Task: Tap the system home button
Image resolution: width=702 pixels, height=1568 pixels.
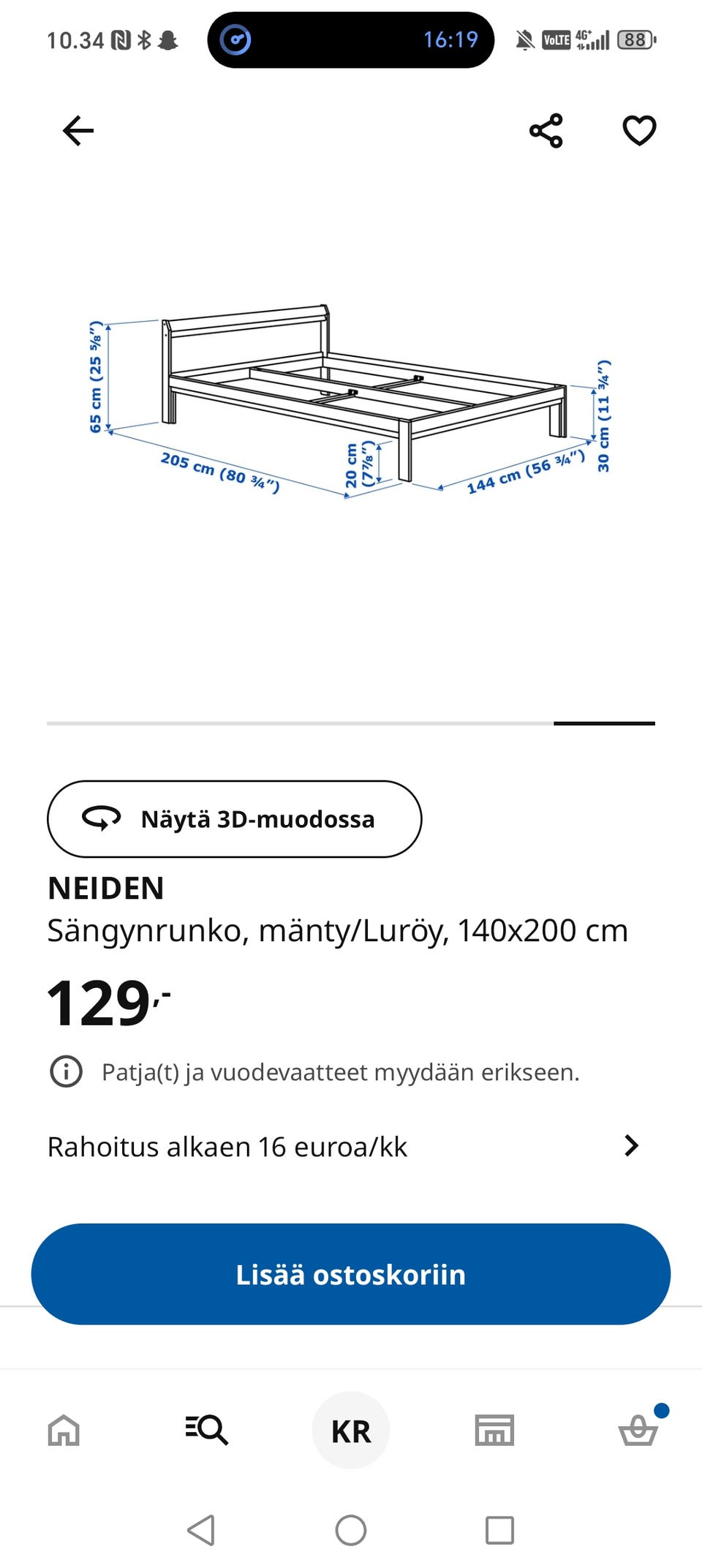Action: [x=351, y=1529]
